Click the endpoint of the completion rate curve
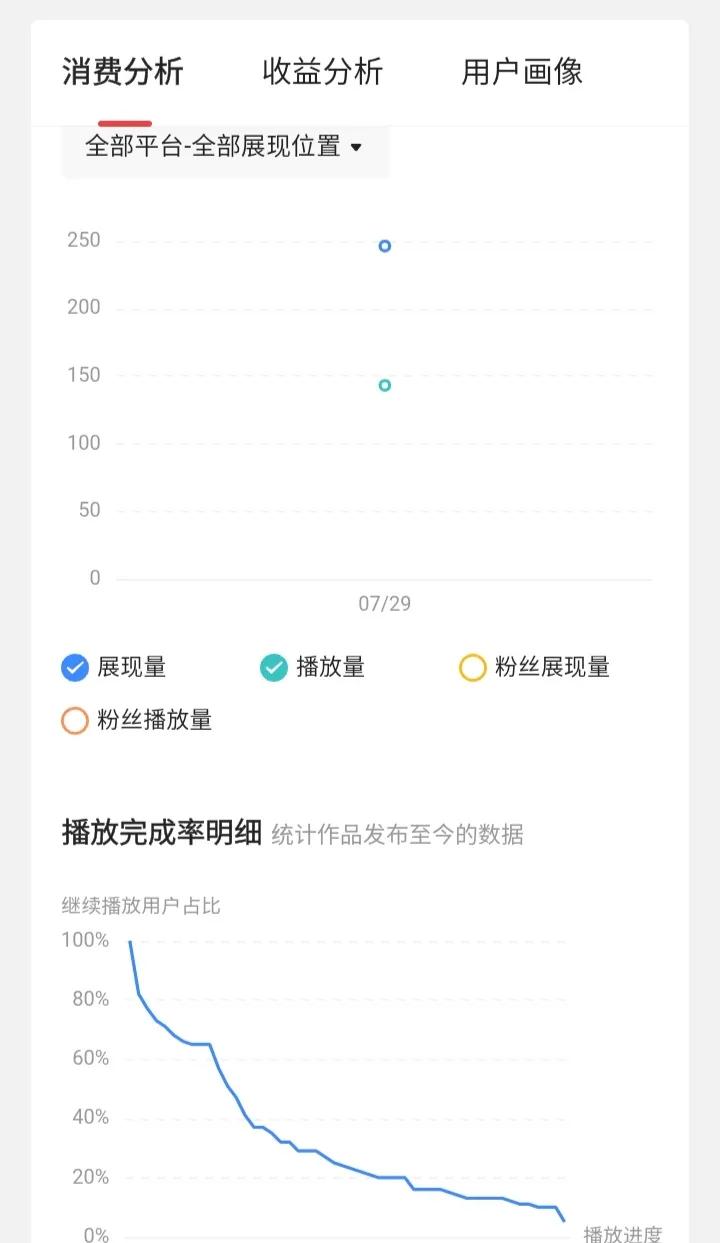720x1243 pixels. (x=563, y=1219)
